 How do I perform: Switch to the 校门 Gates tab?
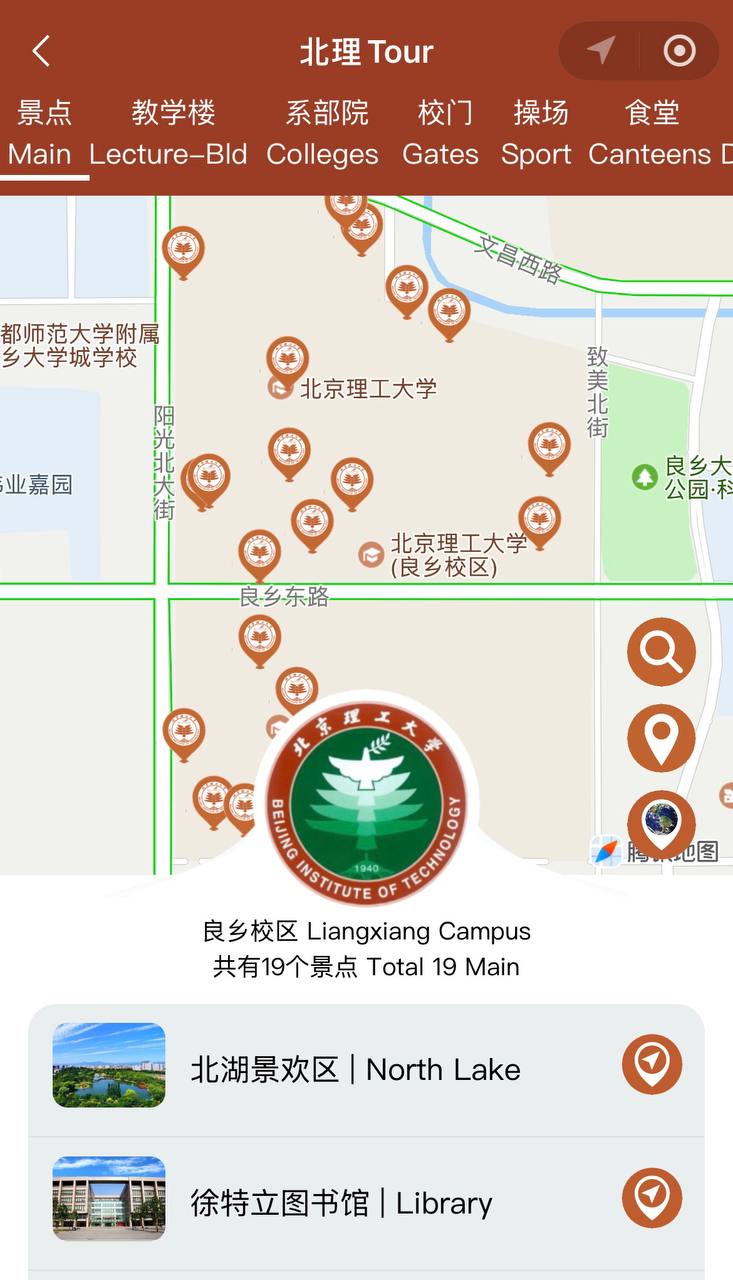[441, 133]
